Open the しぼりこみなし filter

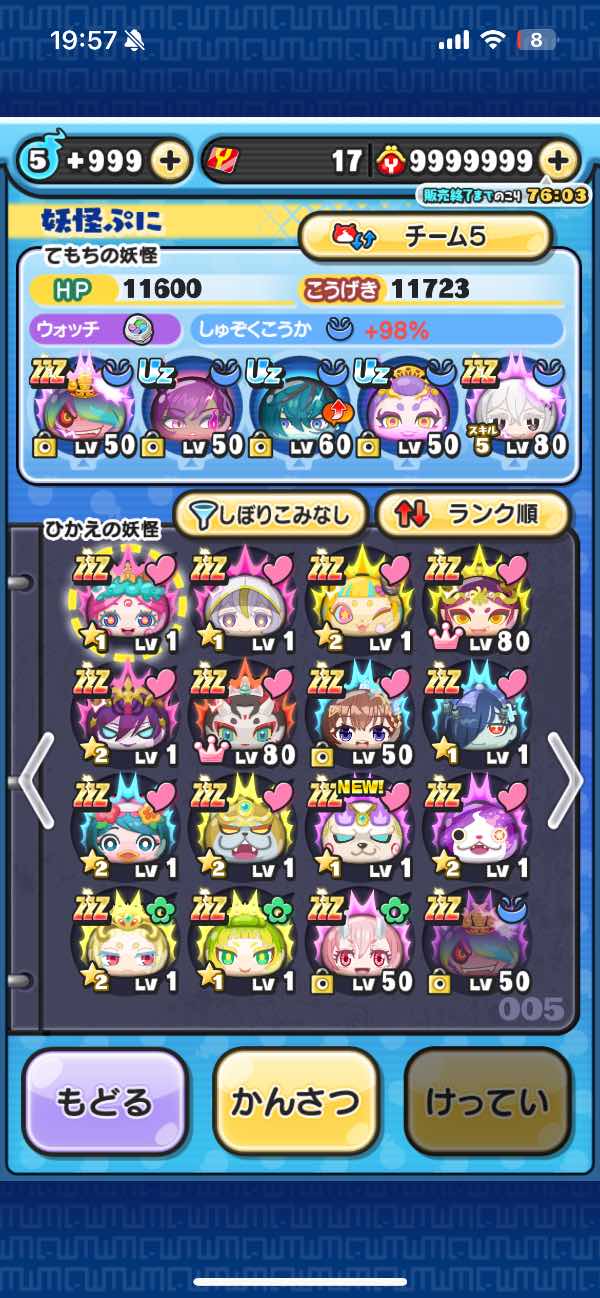tap(270, 515)
